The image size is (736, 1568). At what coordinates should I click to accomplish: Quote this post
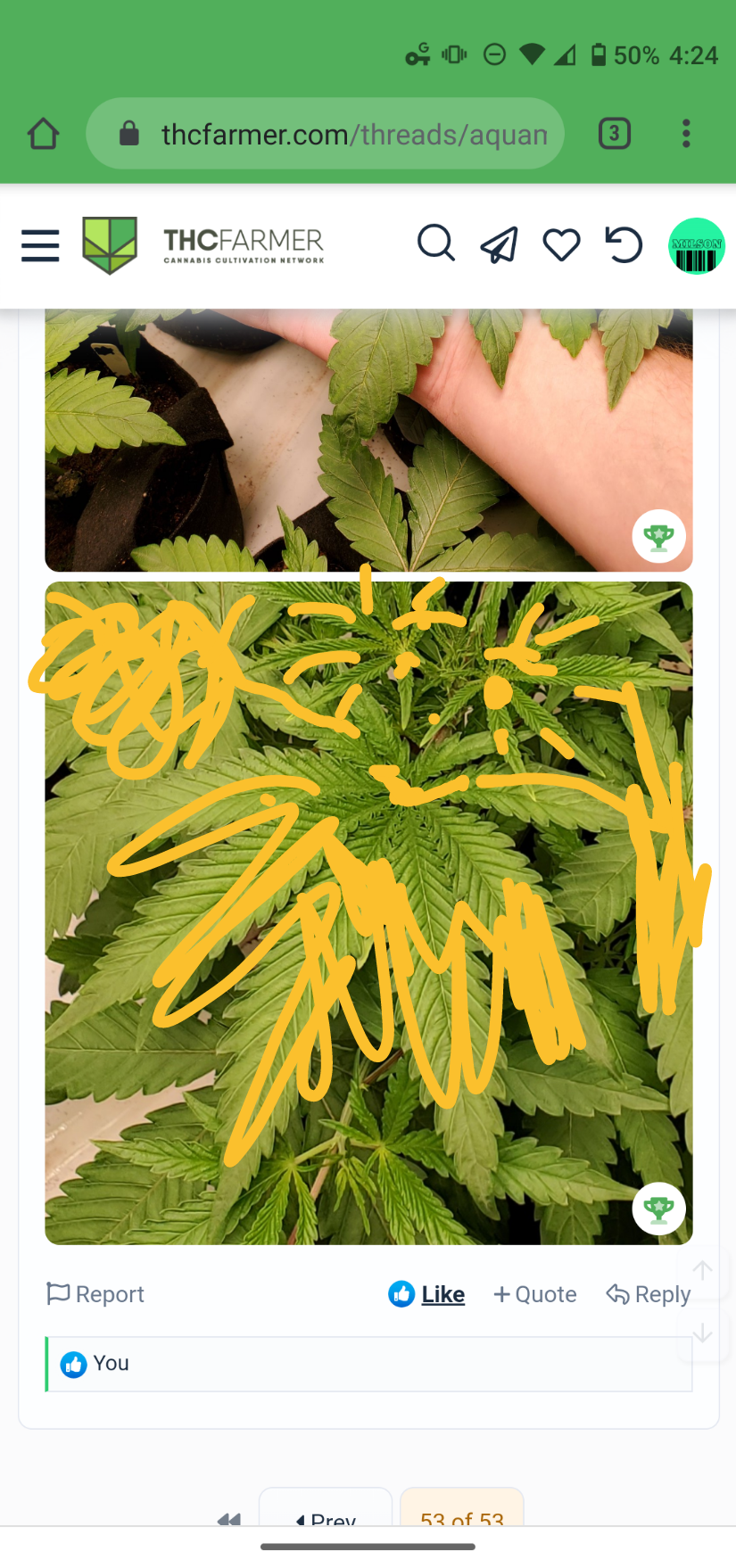click(535, 1294)
